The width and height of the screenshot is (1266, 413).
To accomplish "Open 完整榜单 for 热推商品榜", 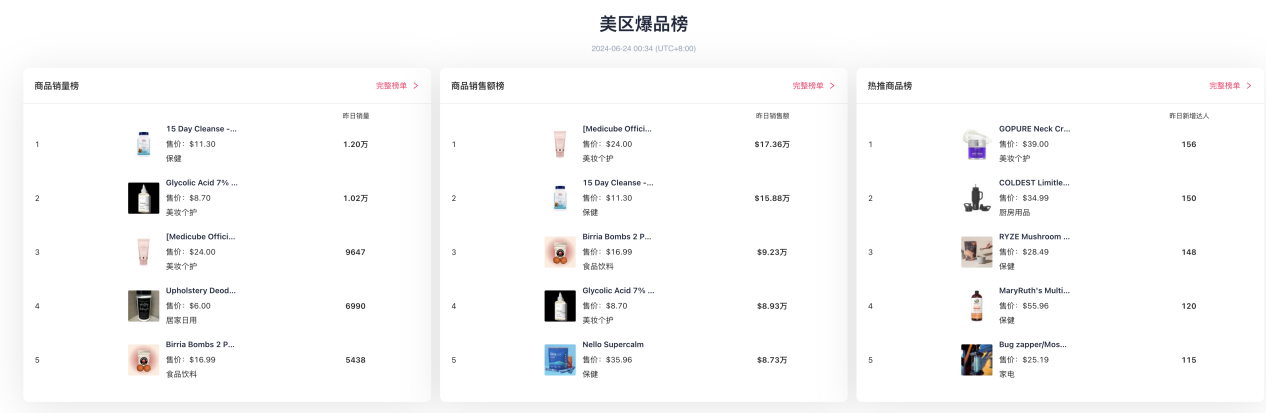I will click(x=1229, y=86).
